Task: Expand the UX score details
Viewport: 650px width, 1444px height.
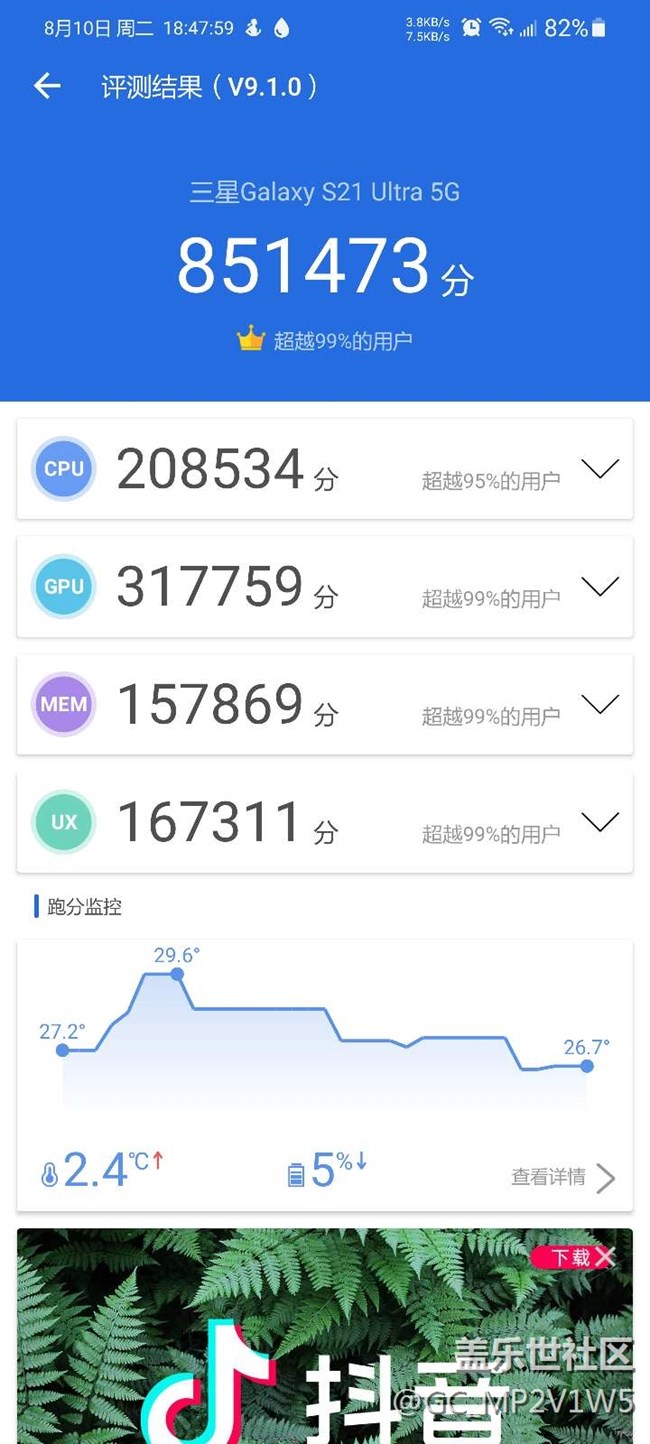Action: click(x=600, y=822)
